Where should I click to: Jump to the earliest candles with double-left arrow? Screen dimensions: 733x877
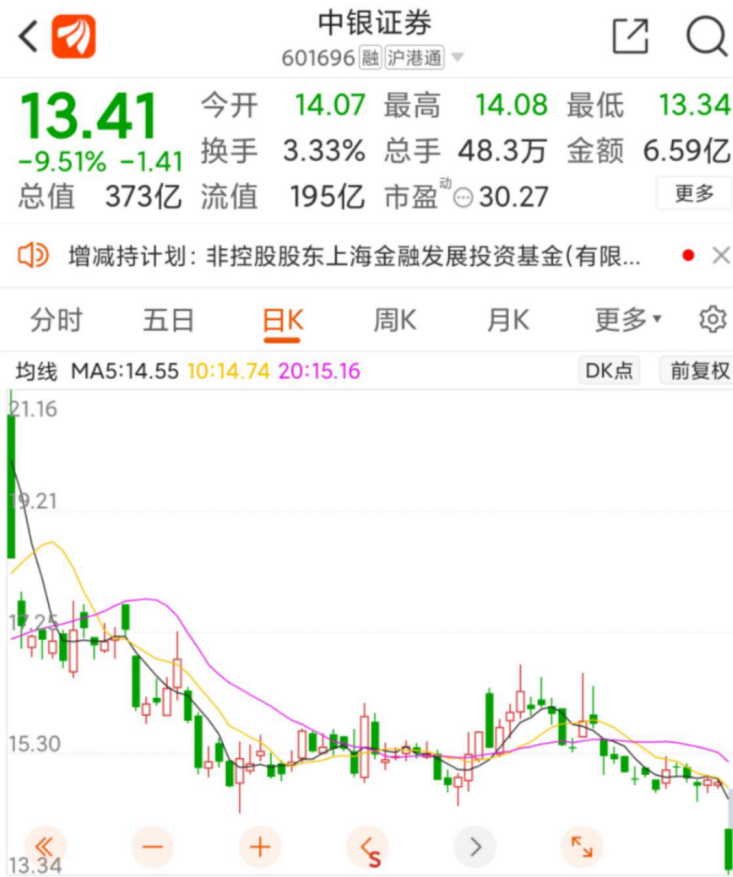coord(45,848)
